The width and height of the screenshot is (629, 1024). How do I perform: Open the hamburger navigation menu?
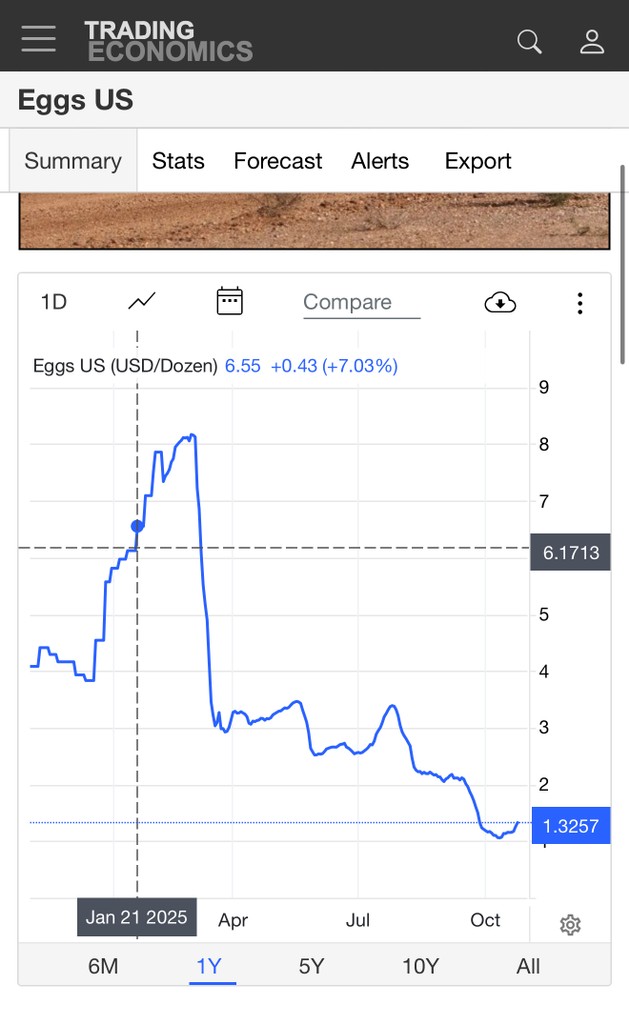pos(38,39)
